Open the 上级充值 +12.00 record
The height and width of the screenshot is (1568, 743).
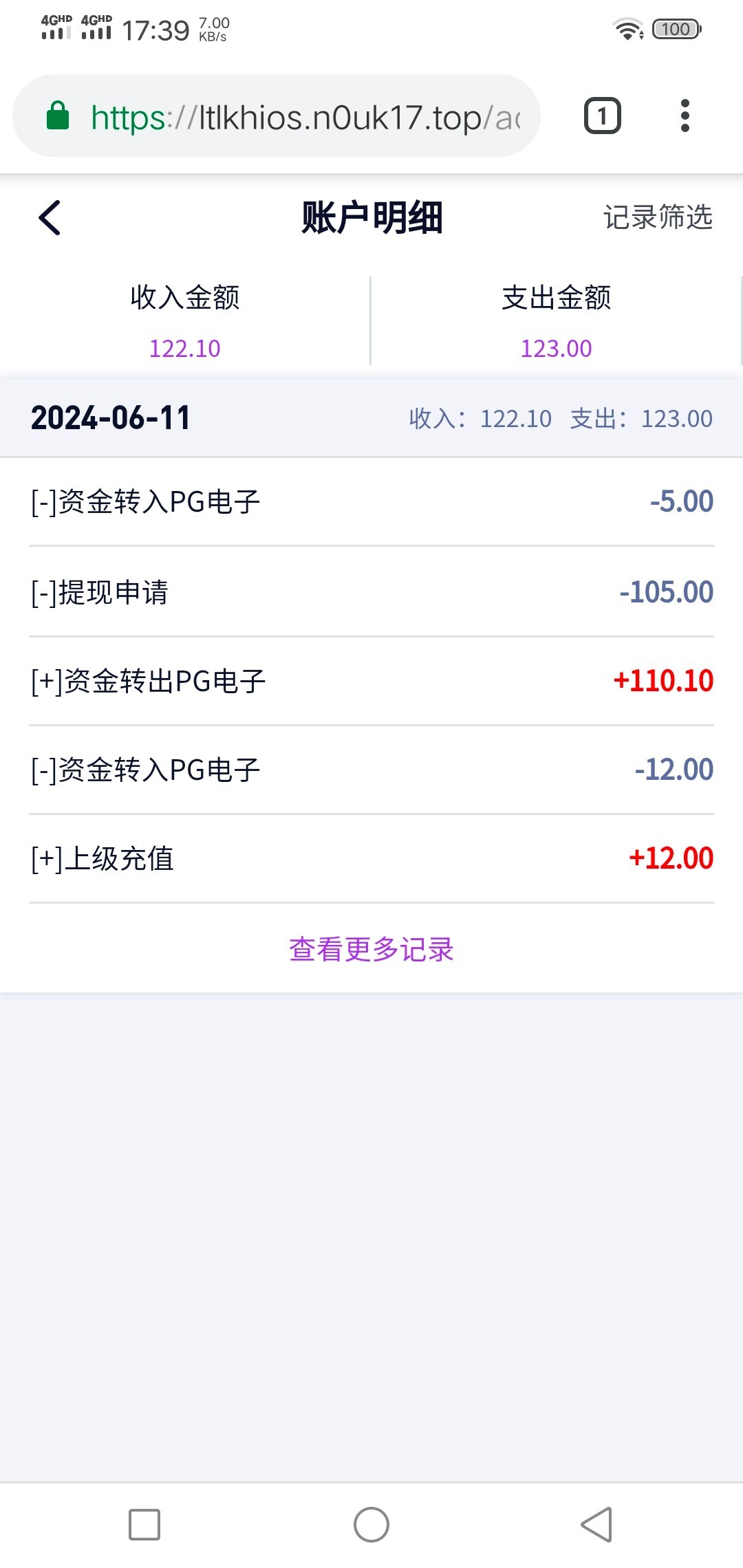pyautogui.click(x=371, y=859)
